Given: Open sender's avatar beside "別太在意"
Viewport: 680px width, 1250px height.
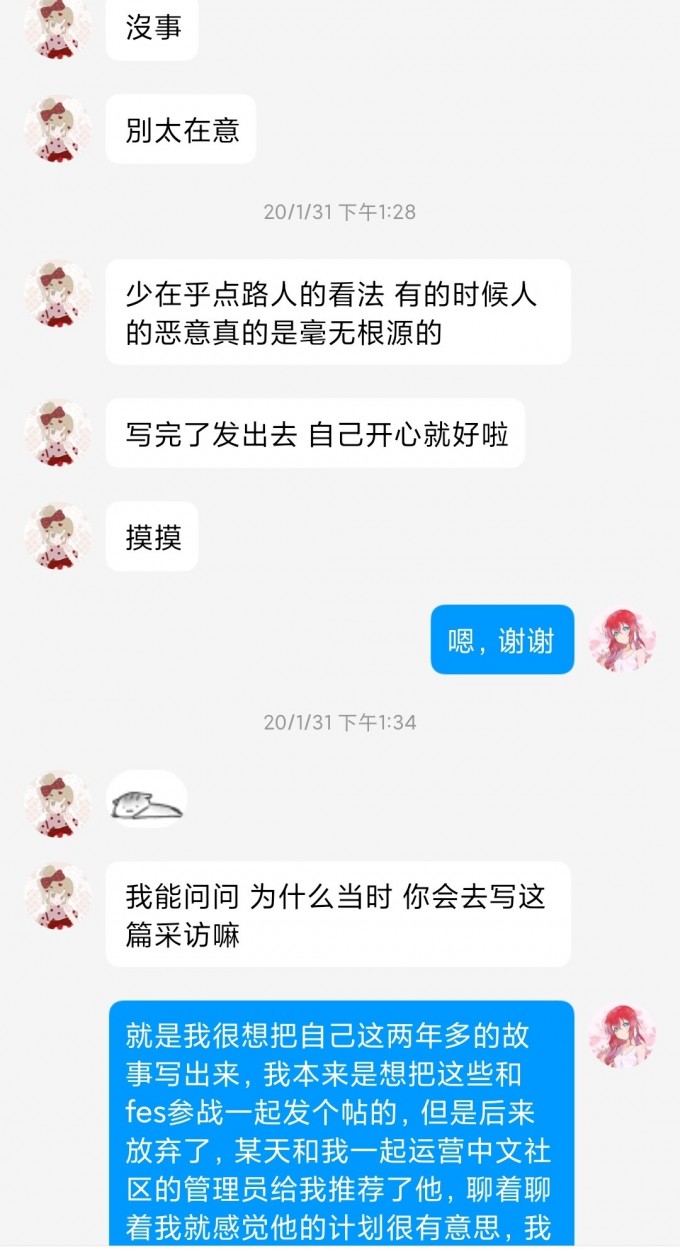Looking at the screenshot, I should tap(58, 129).
